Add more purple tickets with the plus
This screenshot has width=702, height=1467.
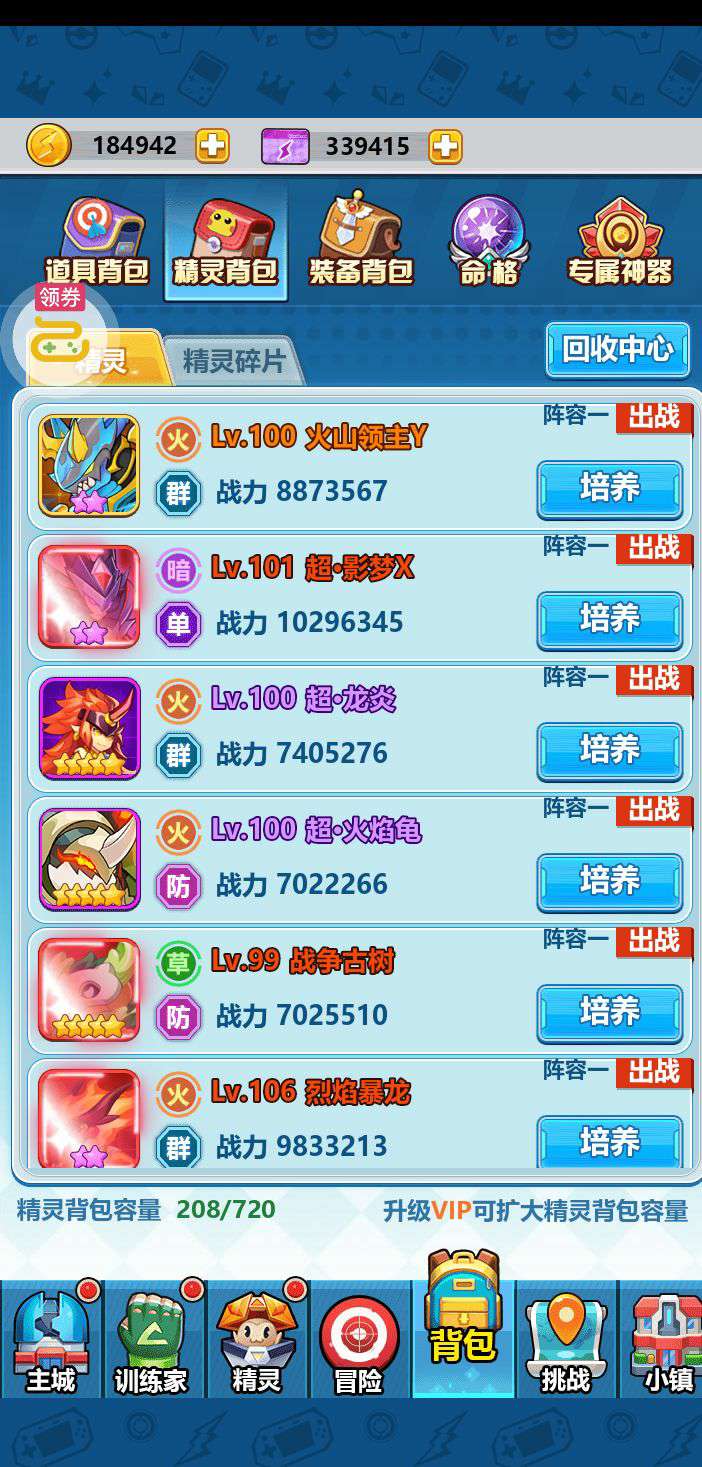tap(445, 147)
